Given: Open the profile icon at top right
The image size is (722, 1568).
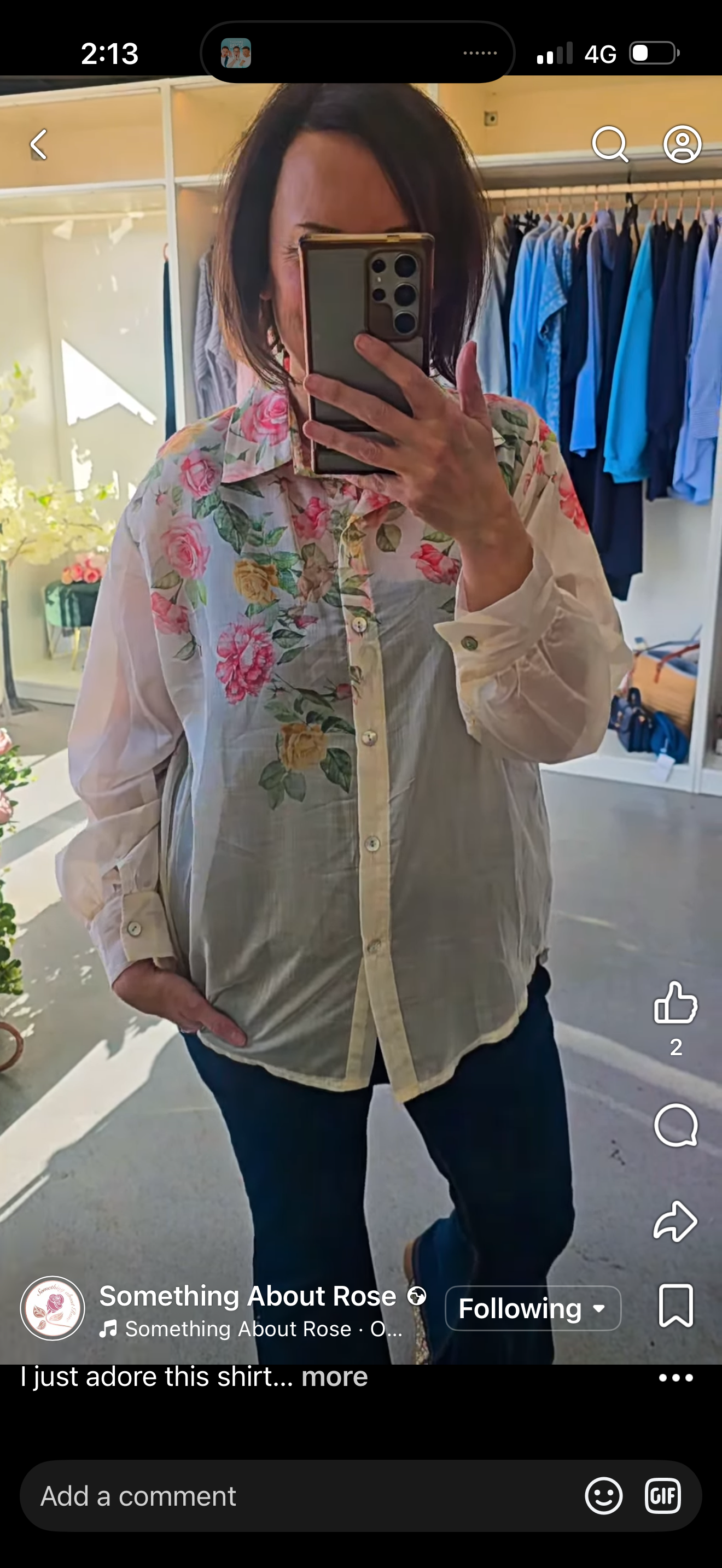Looking at the screenshot, I should tap(682, 144).
